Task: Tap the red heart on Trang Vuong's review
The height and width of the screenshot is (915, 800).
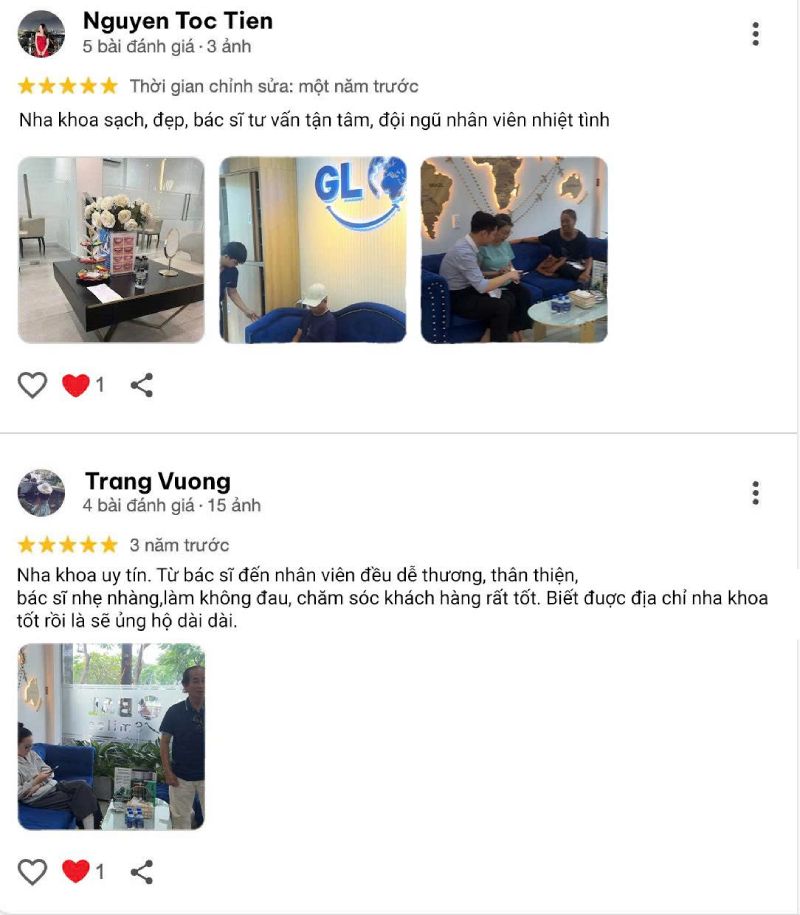Action: [x=76, y=871]
